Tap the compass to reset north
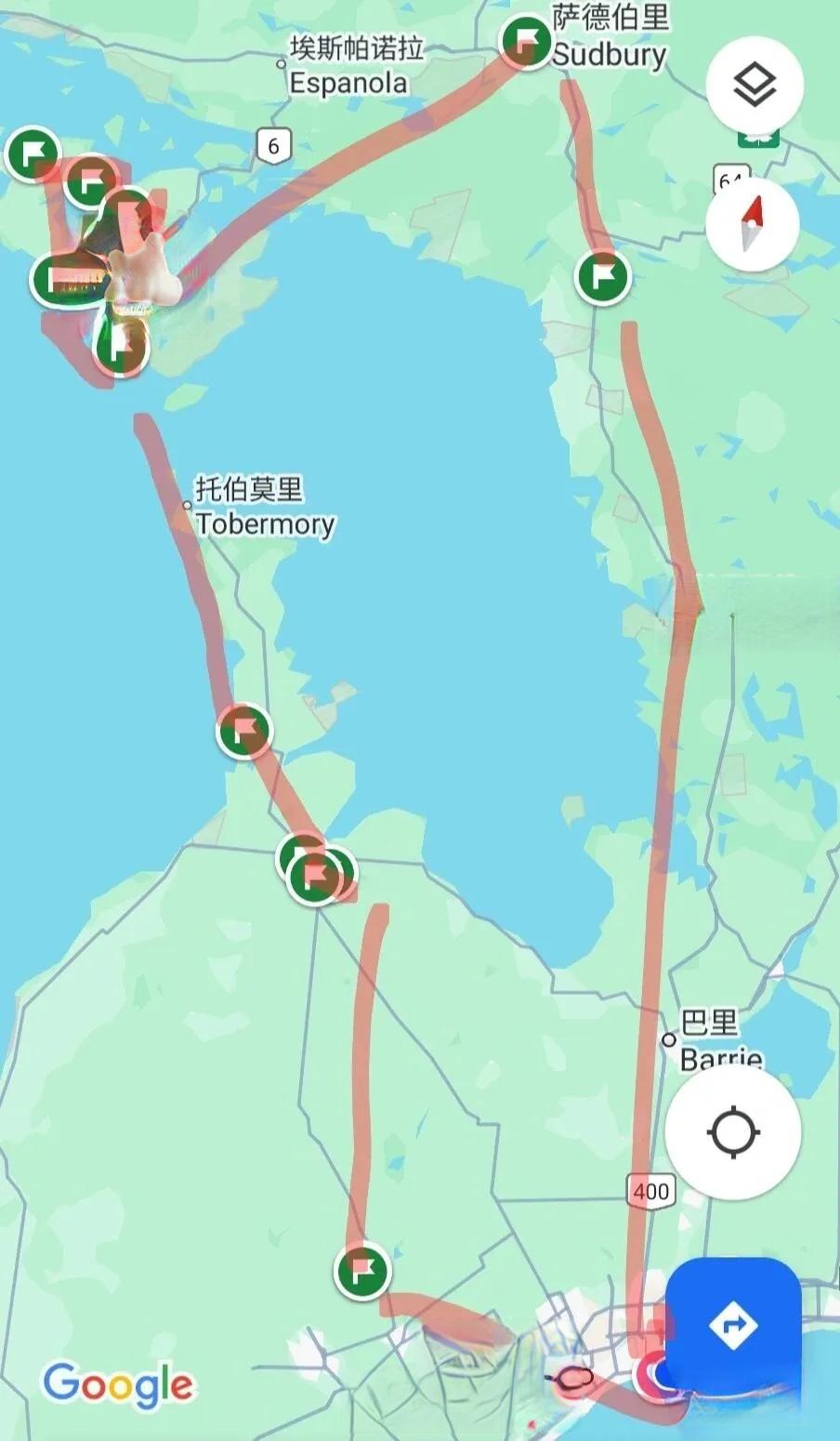 [752, 224]
